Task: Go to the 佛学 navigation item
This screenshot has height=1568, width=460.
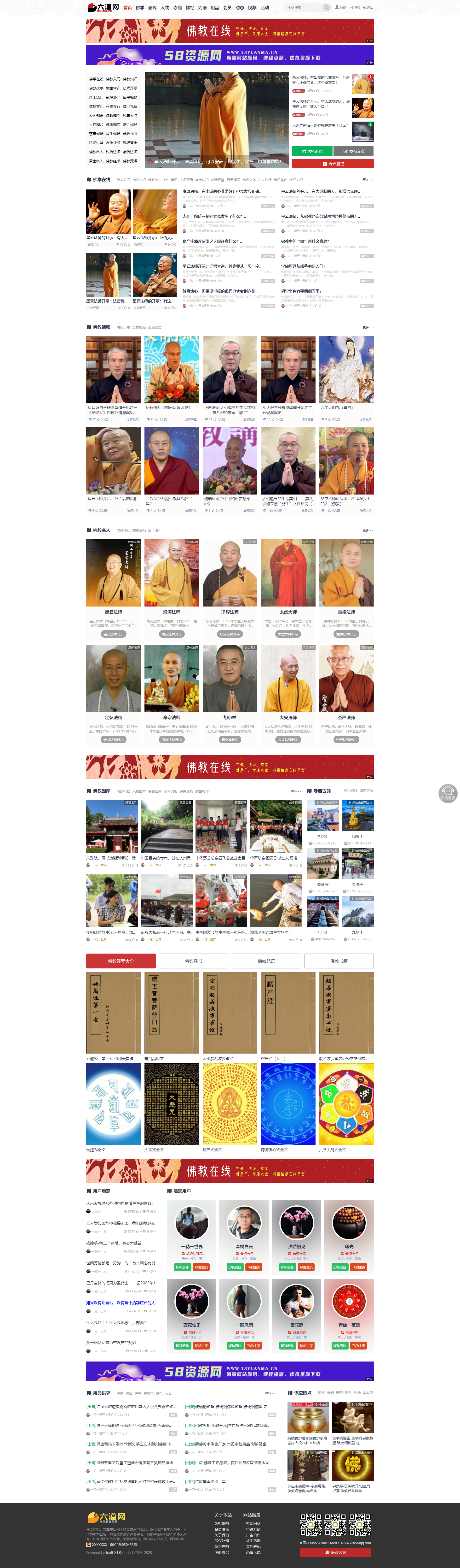Action: coord(140,7)
